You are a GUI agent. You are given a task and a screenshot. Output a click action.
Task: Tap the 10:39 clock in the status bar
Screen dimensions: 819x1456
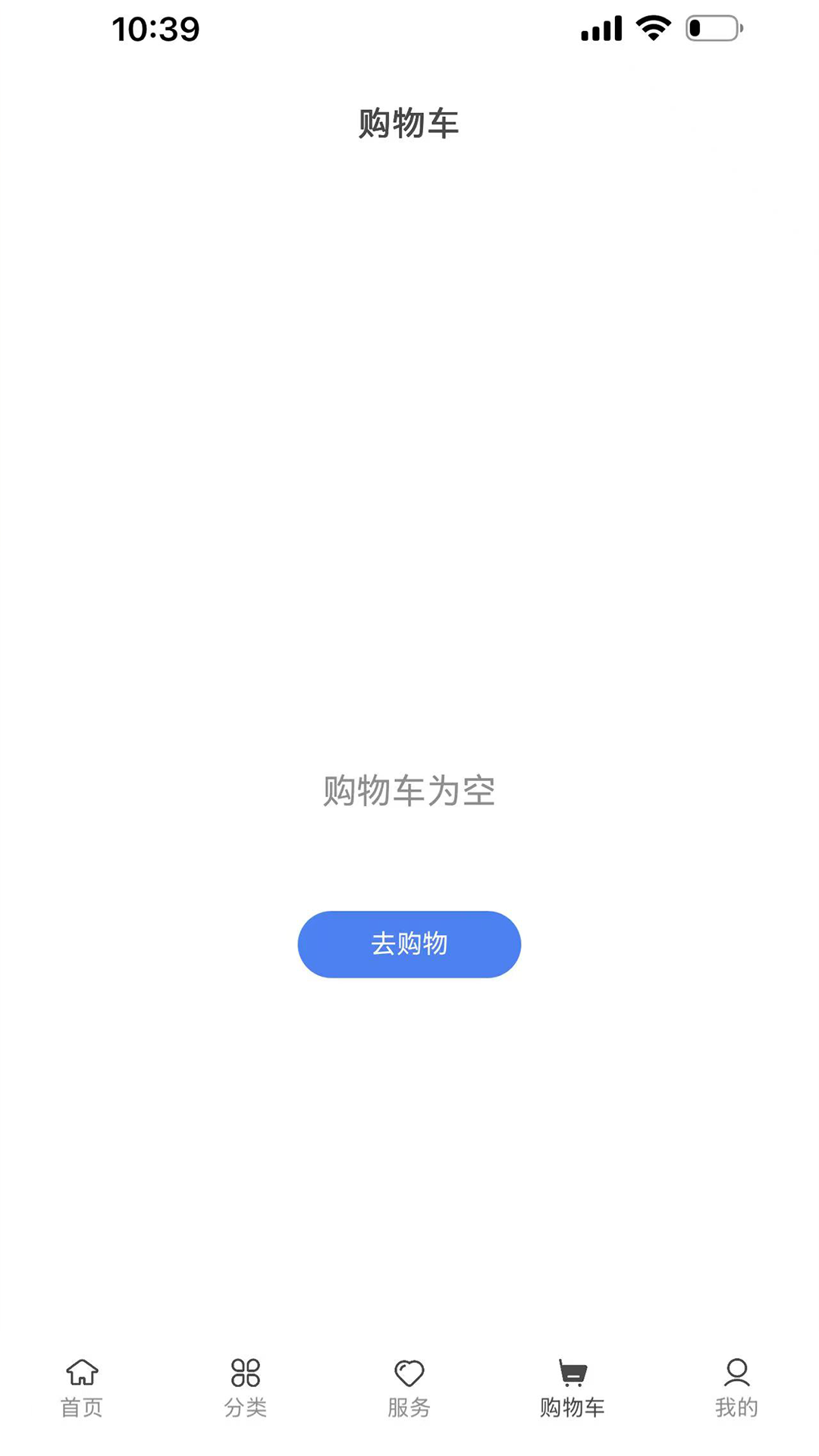(x=155, y=29)
